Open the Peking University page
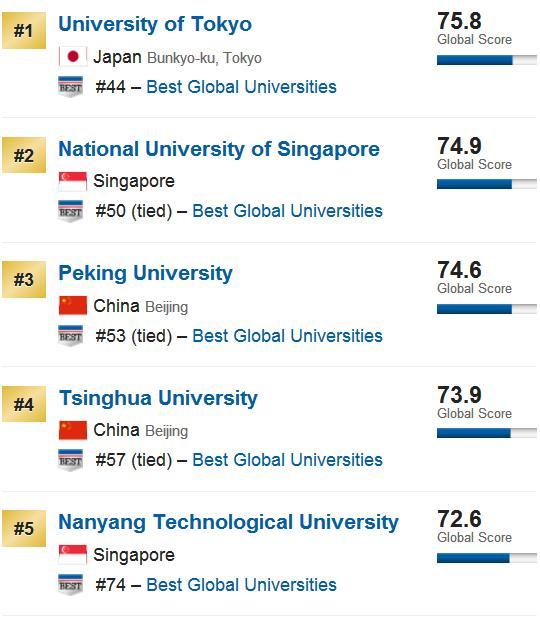 click(x=146, y=274)
